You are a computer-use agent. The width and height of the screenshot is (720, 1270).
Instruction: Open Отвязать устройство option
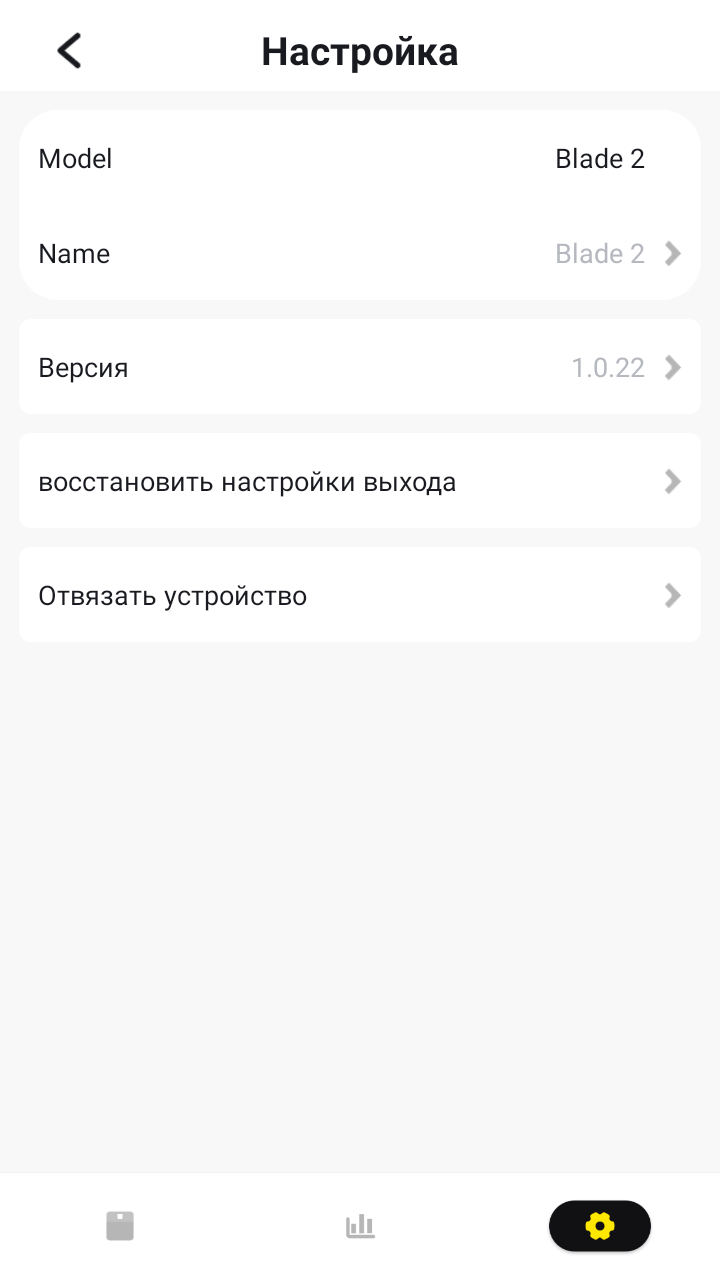pyautogui.click(x=360, y=596)
